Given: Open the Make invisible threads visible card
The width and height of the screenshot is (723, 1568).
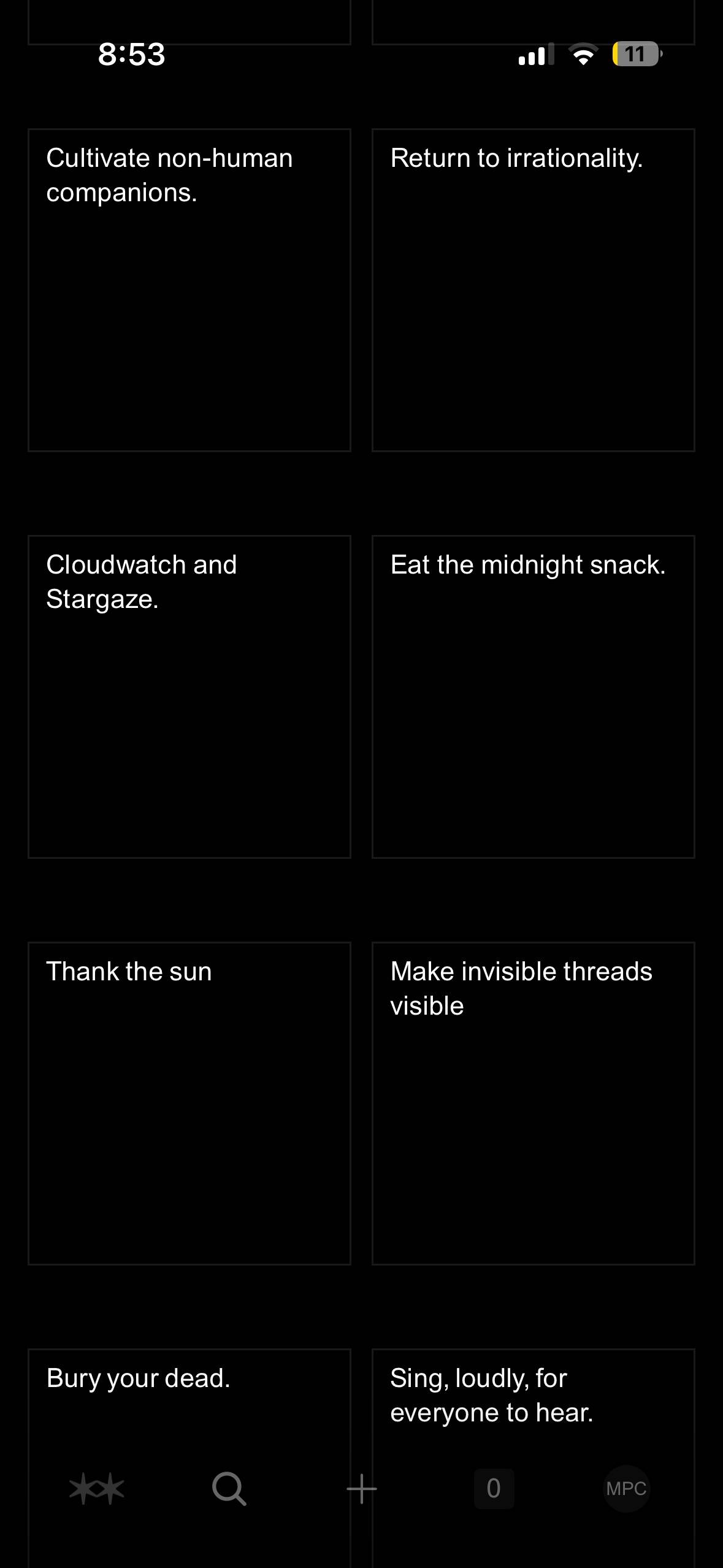Looking at the screenshot, I should 533,1103.
